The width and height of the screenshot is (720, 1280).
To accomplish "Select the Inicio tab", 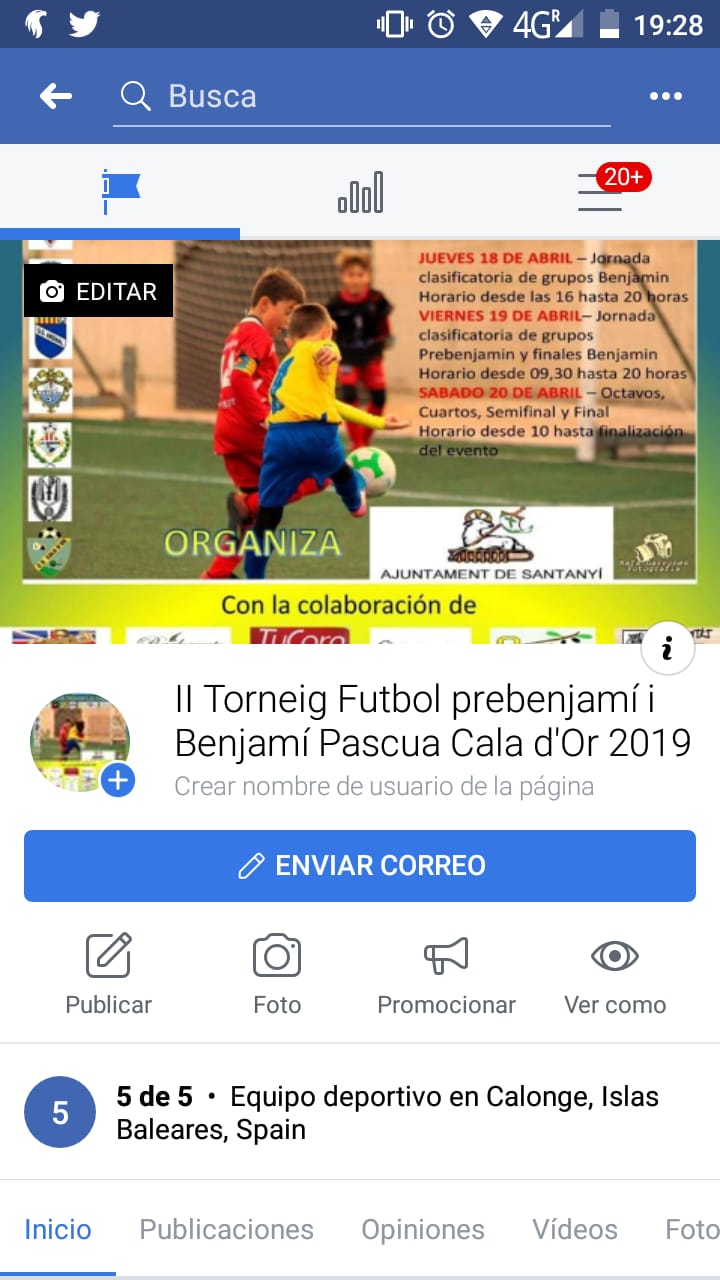I will tap(58, 1229).
